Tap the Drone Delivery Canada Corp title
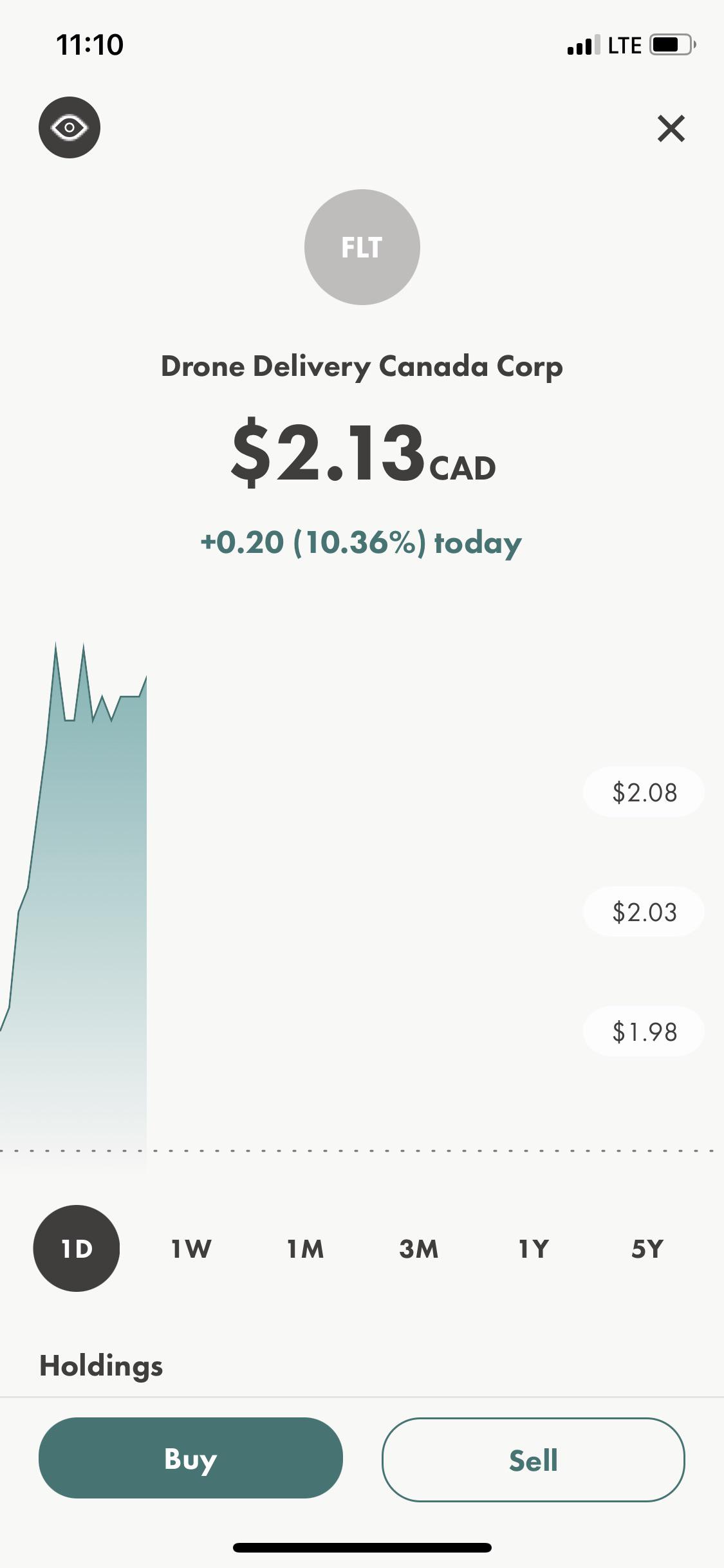 (362, 366)
